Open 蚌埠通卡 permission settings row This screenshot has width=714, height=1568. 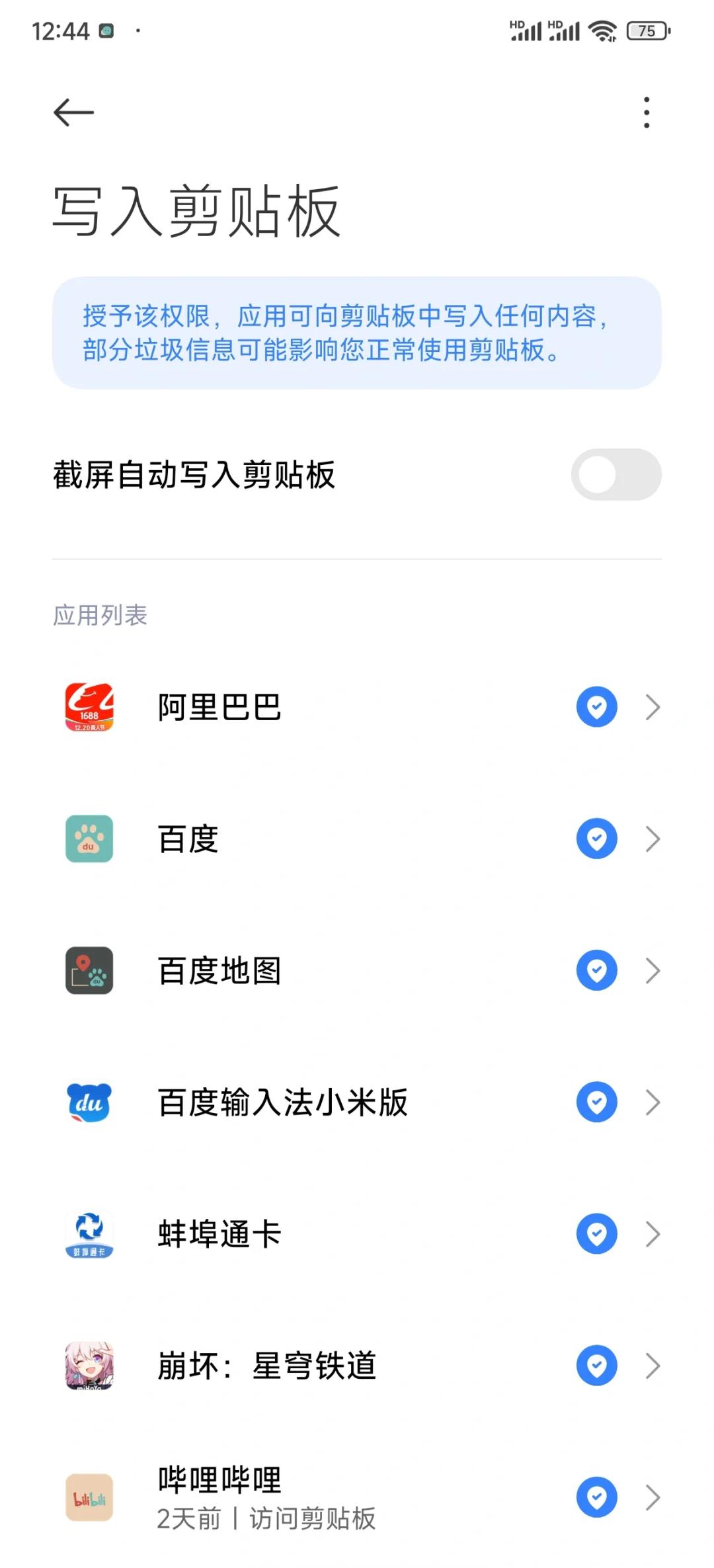(331, 1233)
